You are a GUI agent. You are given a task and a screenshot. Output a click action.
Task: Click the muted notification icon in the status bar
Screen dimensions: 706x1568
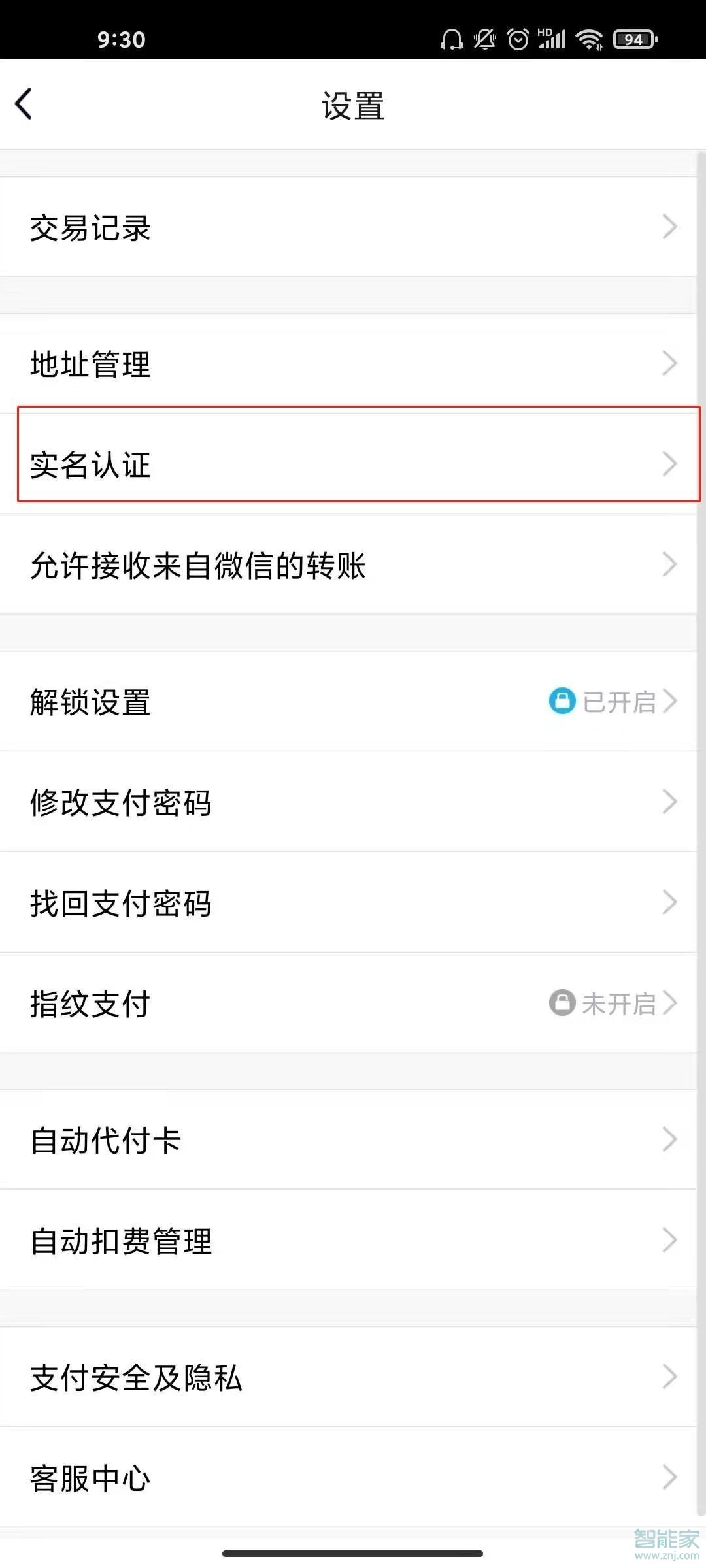click(484, 39)
